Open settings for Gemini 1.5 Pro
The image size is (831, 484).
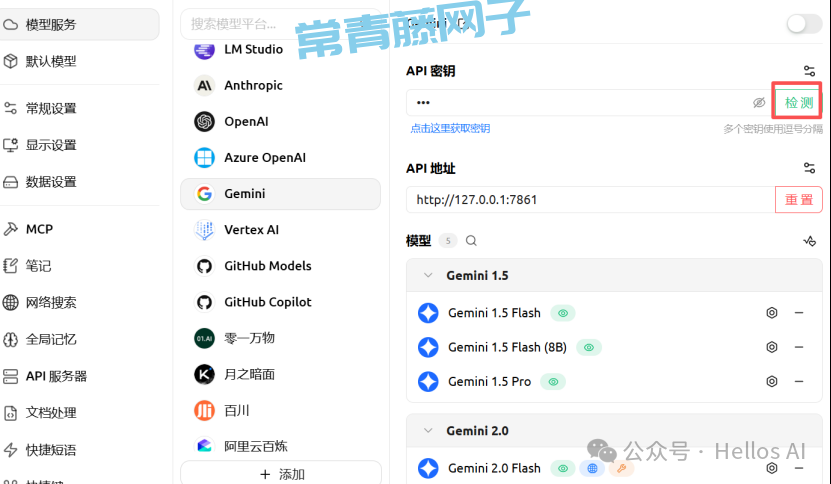coord(772,381)
